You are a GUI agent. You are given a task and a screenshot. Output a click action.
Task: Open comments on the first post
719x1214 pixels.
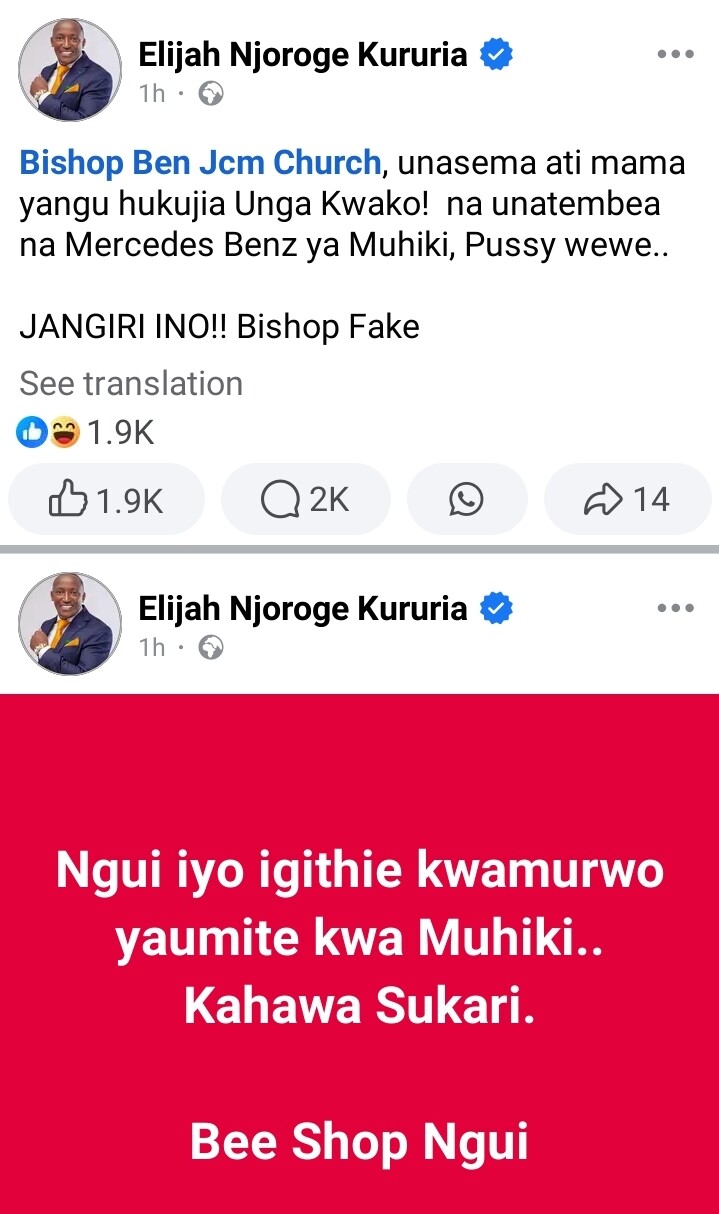(305, 499)
